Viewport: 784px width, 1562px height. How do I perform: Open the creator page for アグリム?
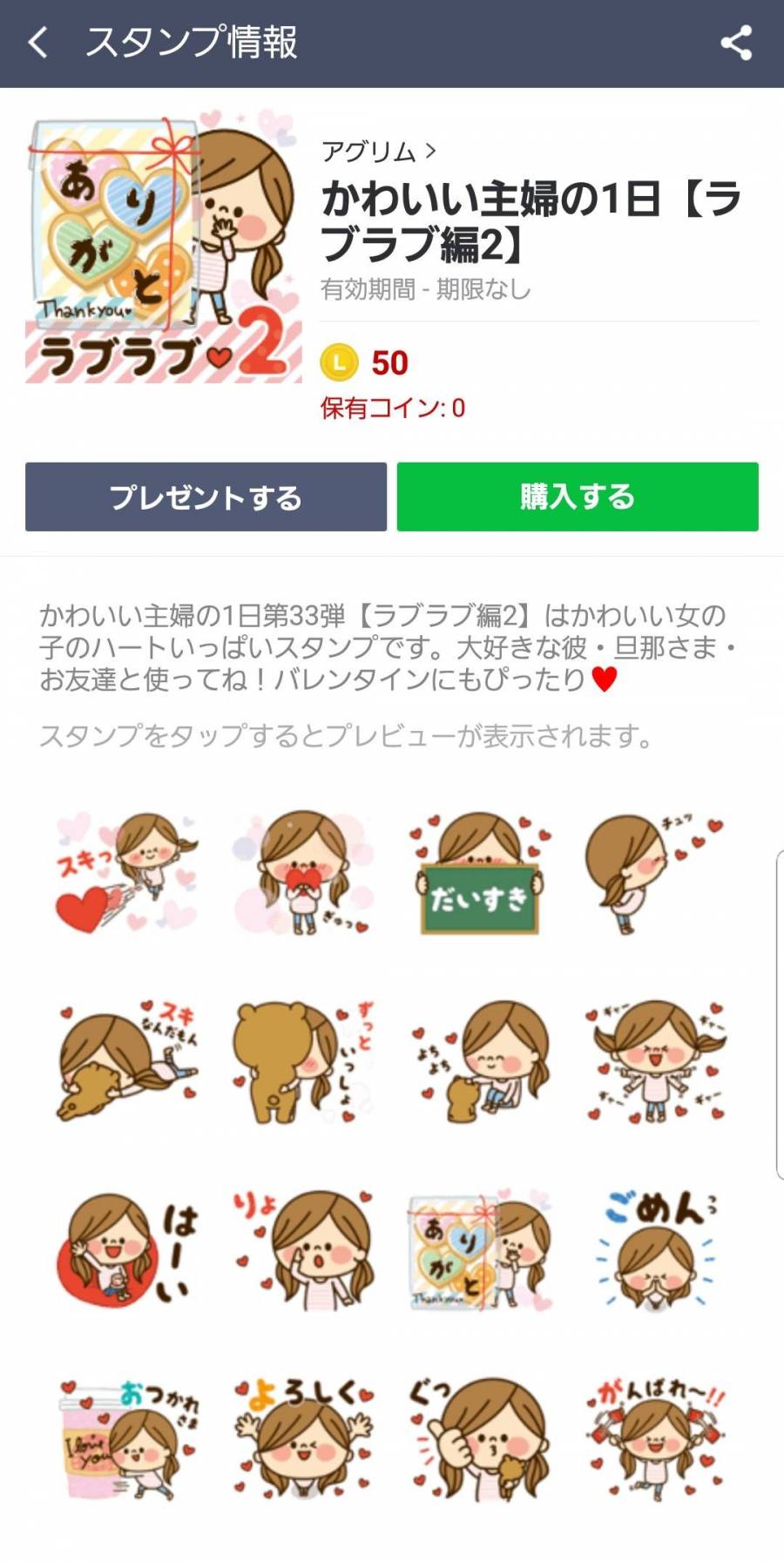point(378,152)
